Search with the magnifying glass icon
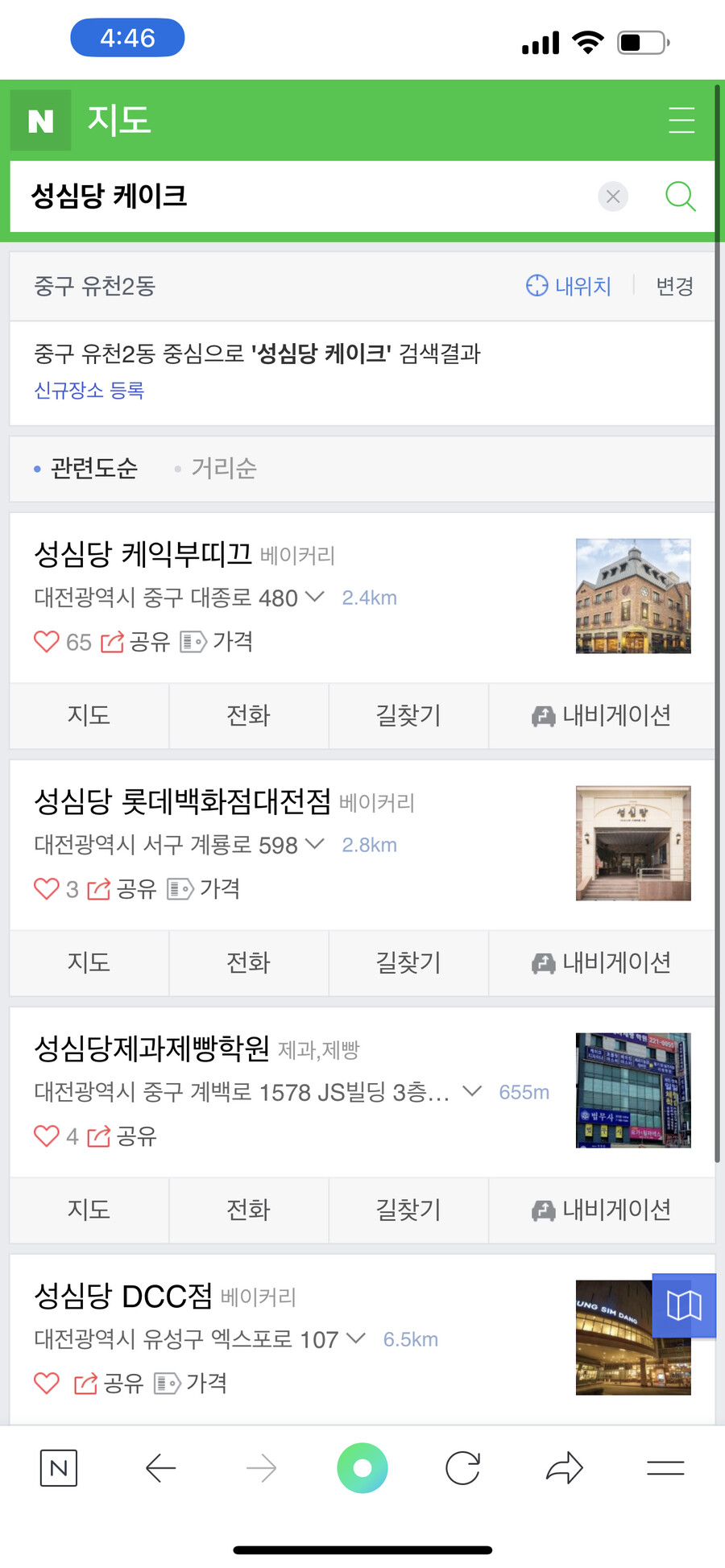 tap(681, 197)
